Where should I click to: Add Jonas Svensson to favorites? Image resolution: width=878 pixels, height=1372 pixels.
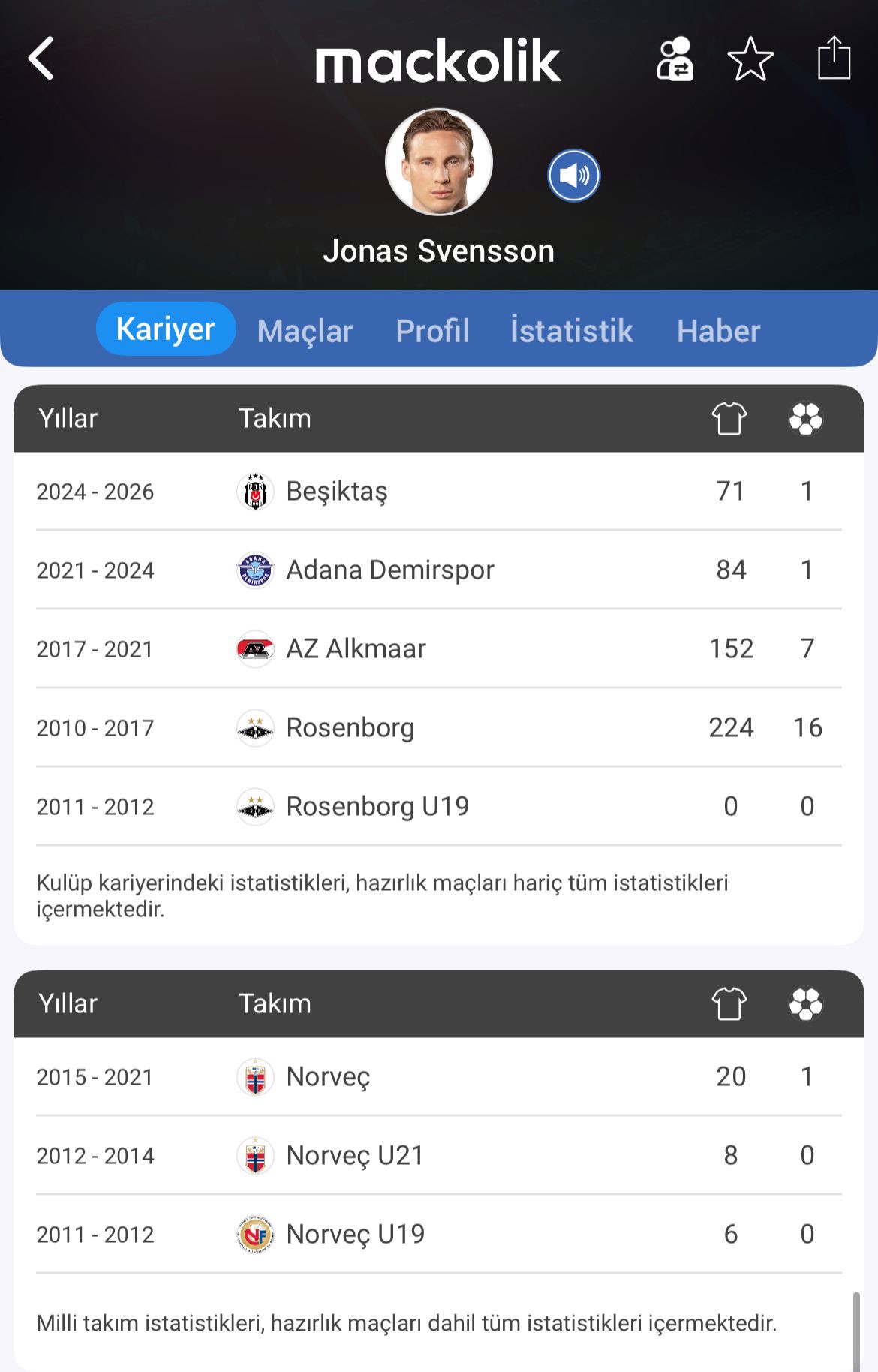click(750, 59)
